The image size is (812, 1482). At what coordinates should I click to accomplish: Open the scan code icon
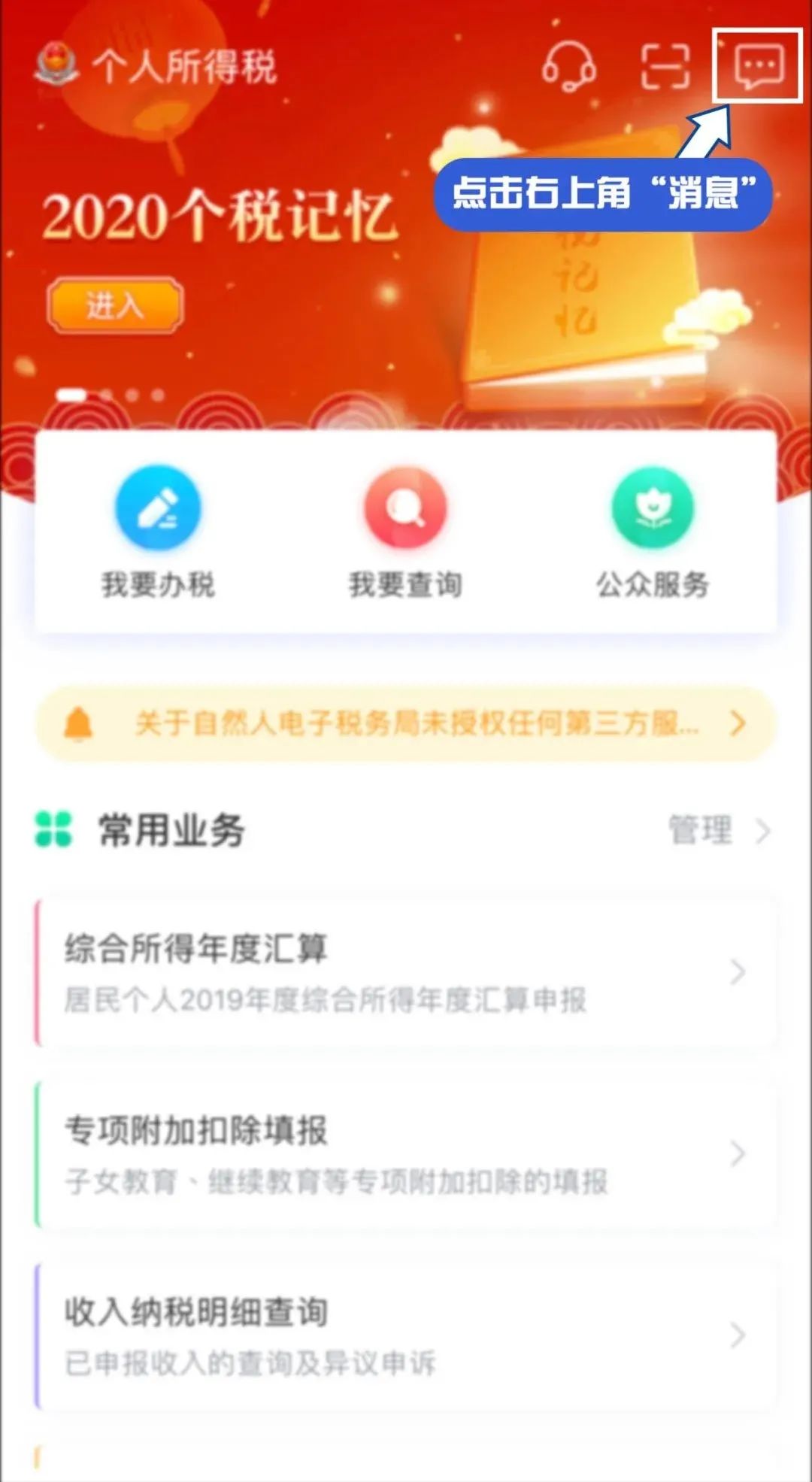(x=665, y=66)
